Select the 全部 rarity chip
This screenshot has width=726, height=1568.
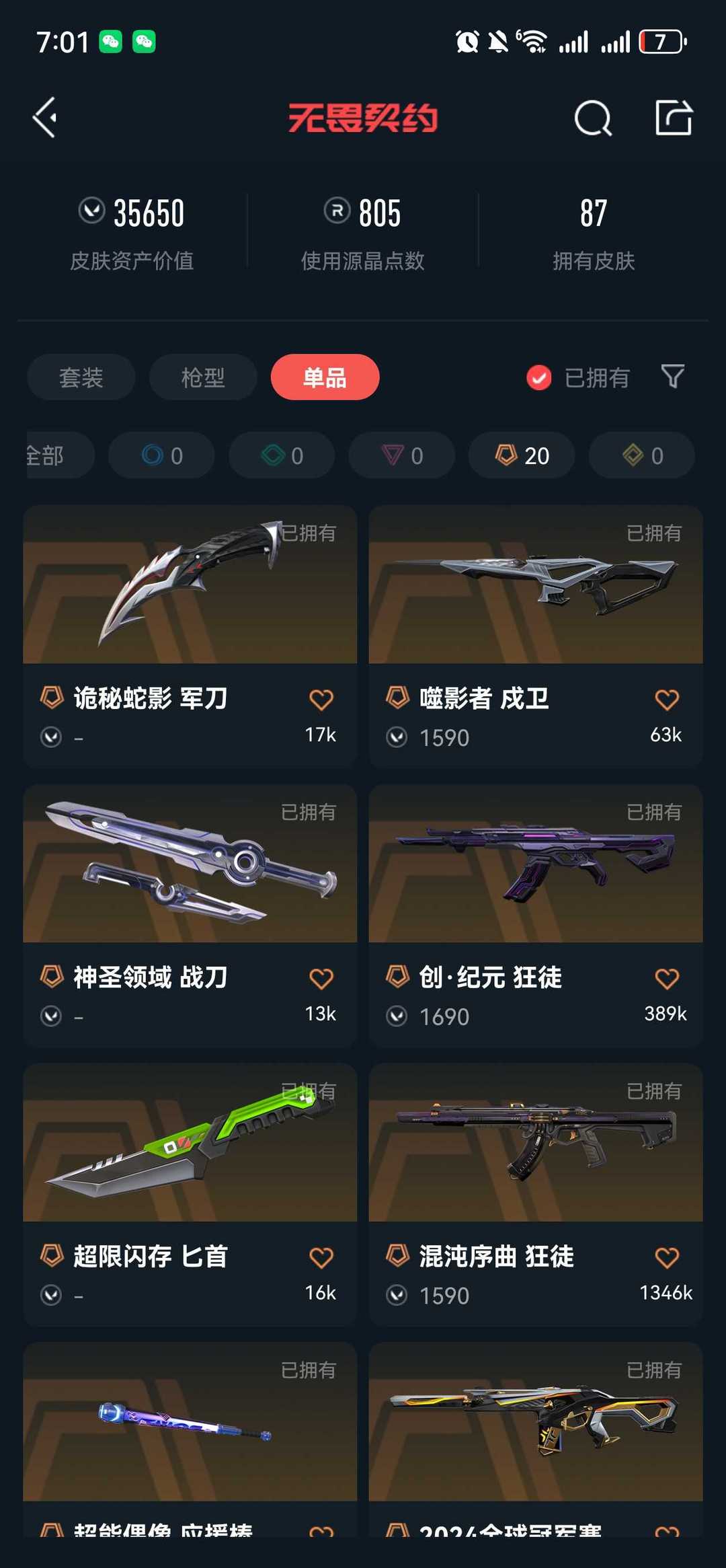pyautogui.click(x=59, y=455)
